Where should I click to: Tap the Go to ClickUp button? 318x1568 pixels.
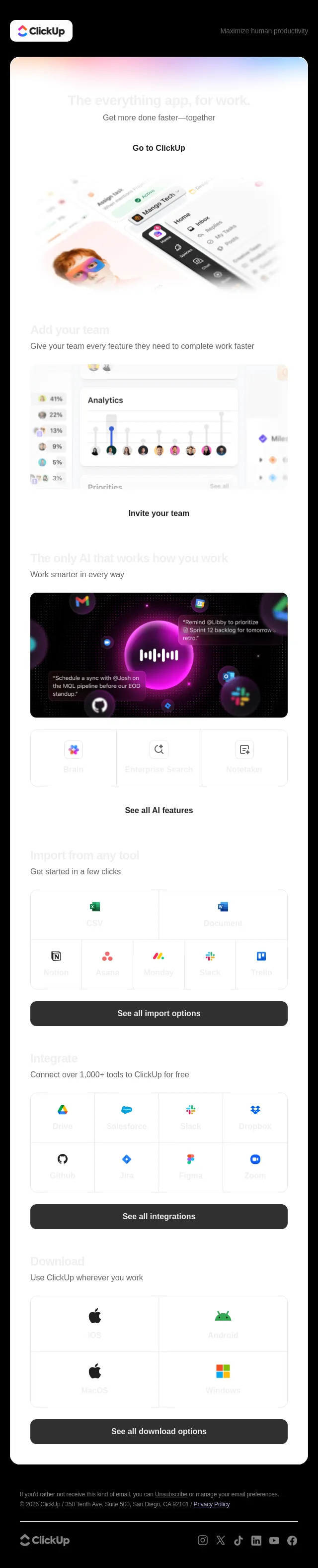point(159,148)
